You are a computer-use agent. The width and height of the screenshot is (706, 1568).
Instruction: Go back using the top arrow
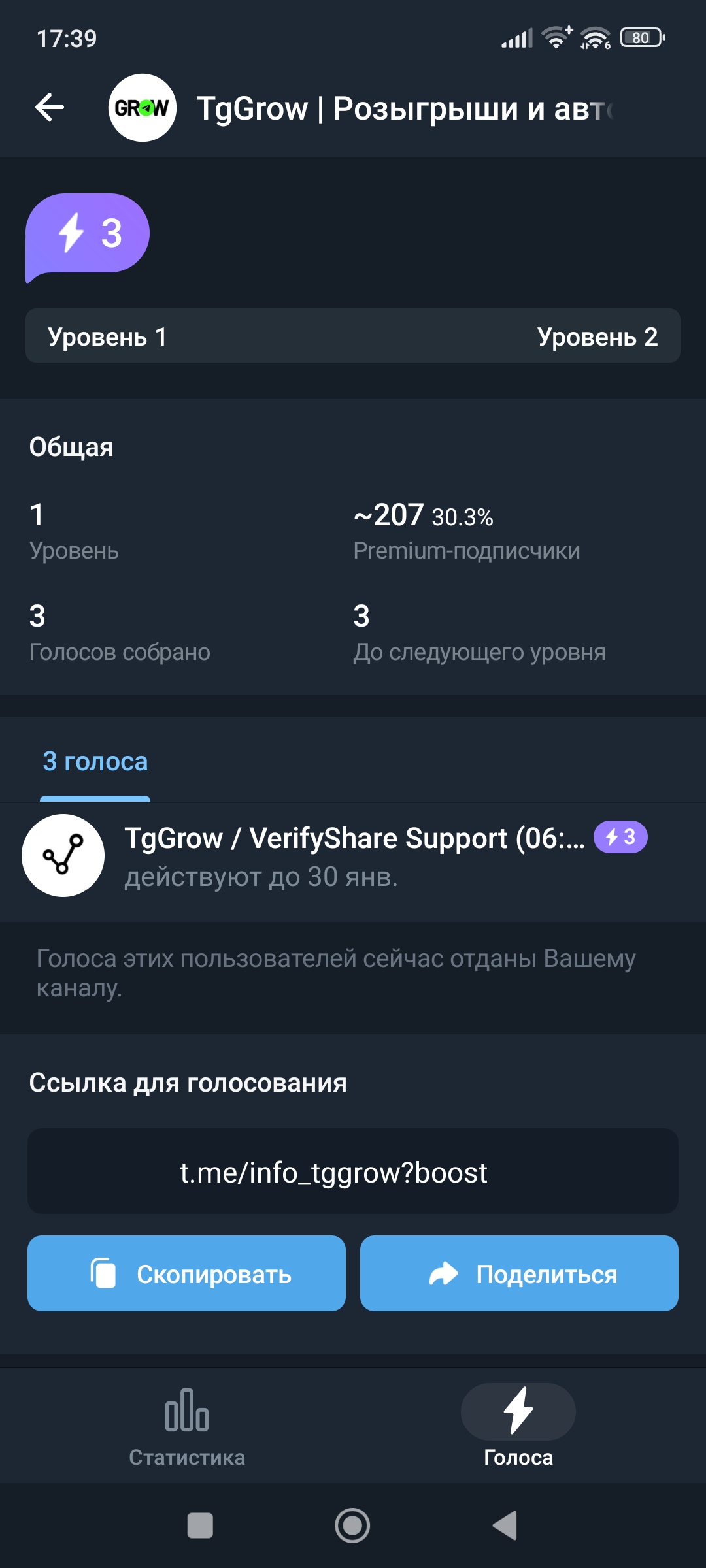tap(50, 107)
